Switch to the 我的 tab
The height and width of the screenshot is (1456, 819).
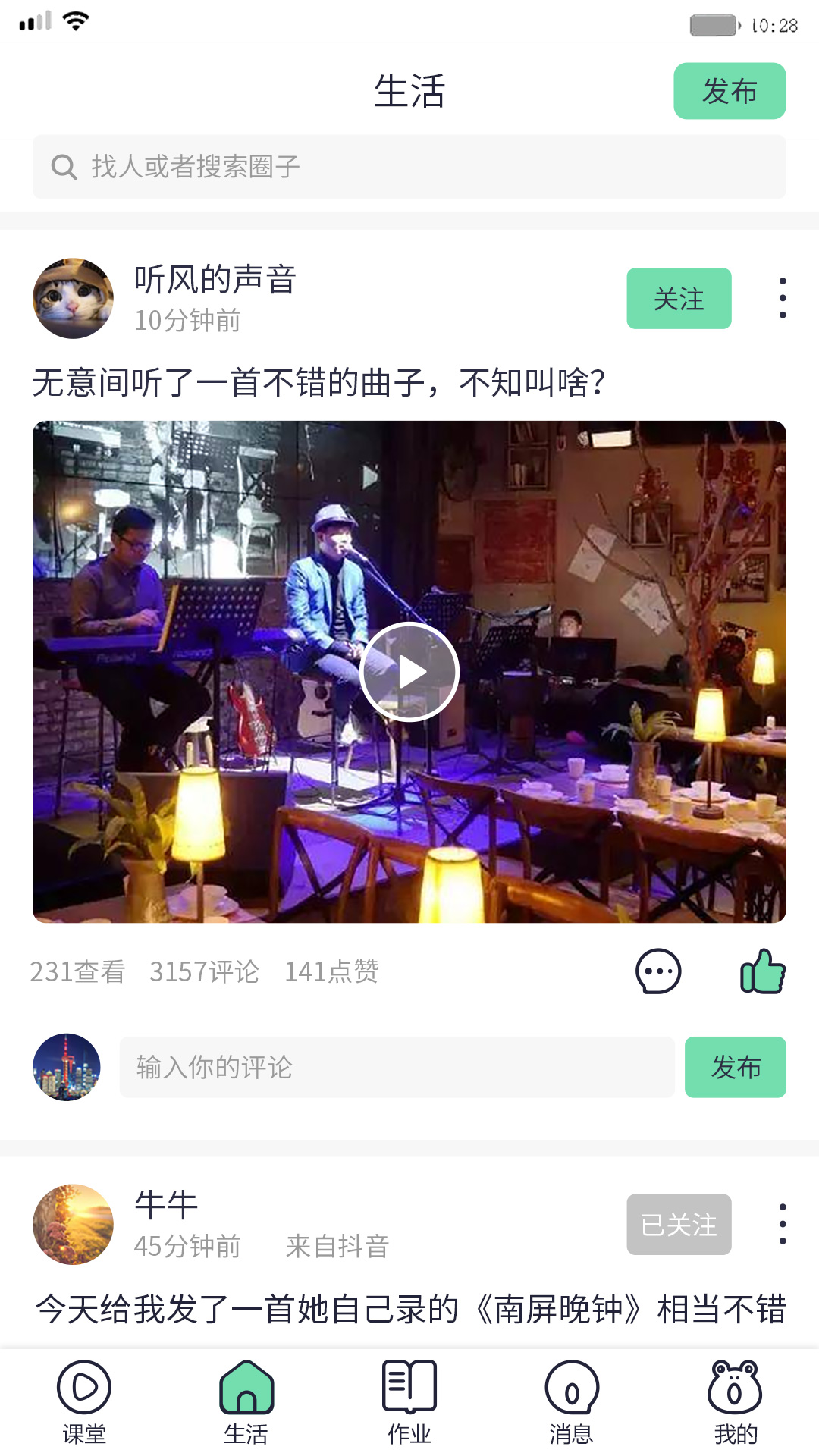pyautogui.click(x=735, y=1401)
